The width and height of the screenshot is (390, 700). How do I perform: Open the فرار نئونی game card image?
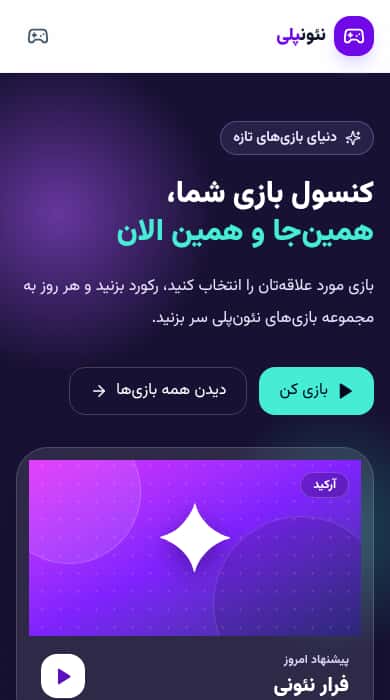pos(195,547)
